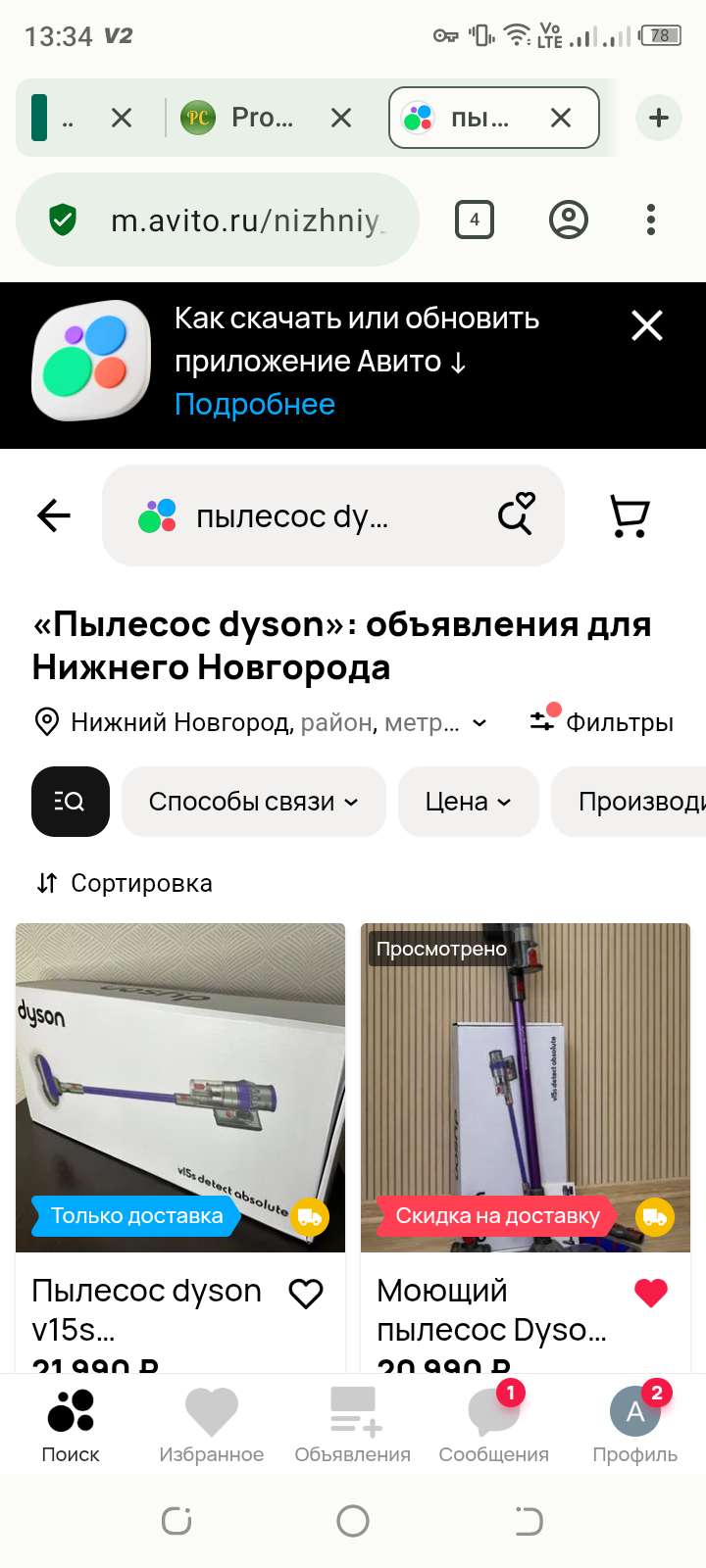Close the Pro... browser tab
This screenshot has height=1568, width=706.
341,118
